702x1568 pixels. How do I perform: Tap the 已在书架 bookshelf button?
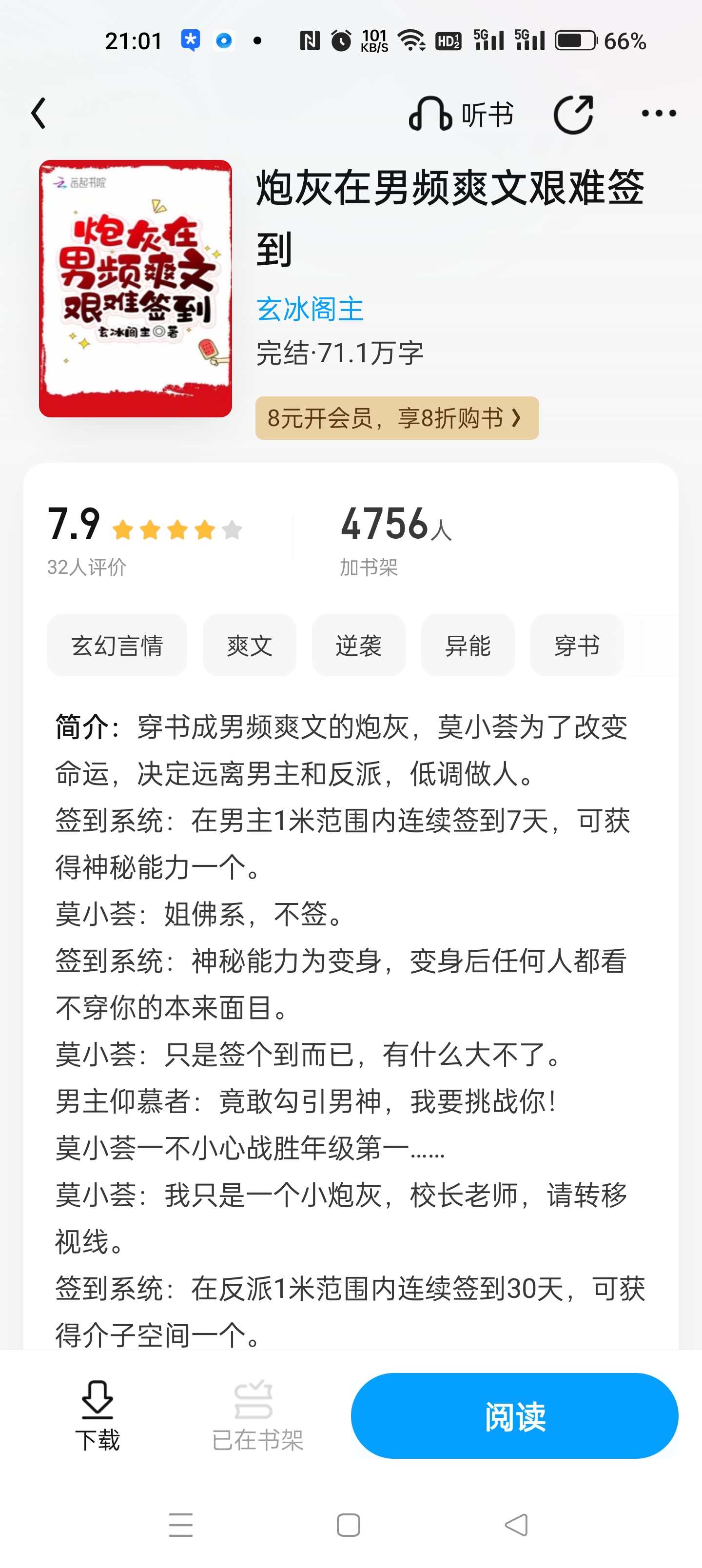point(257,1415)
